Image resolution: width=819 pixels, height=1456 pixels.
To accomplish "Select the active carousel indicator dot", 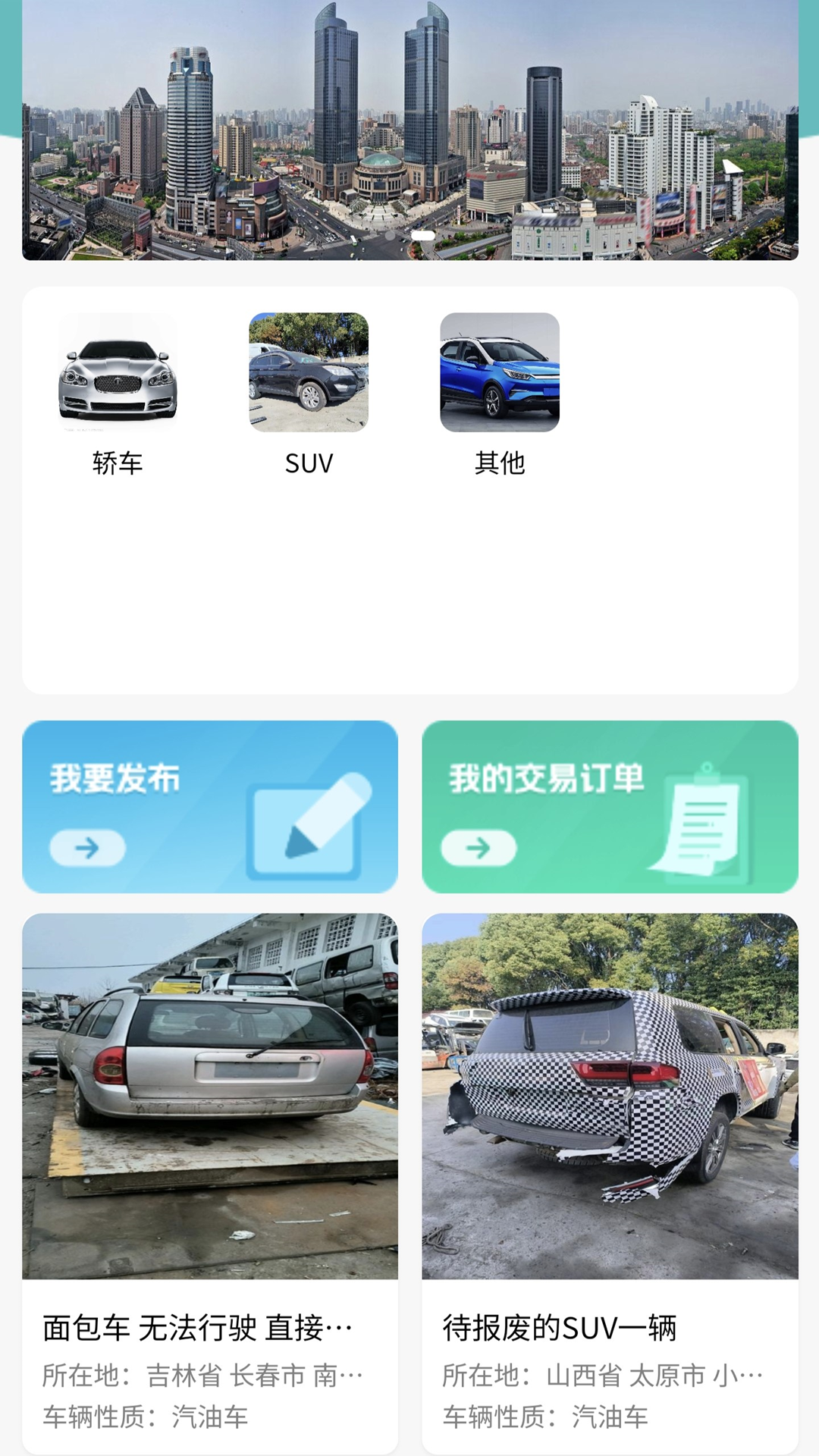I will [422, 236].
